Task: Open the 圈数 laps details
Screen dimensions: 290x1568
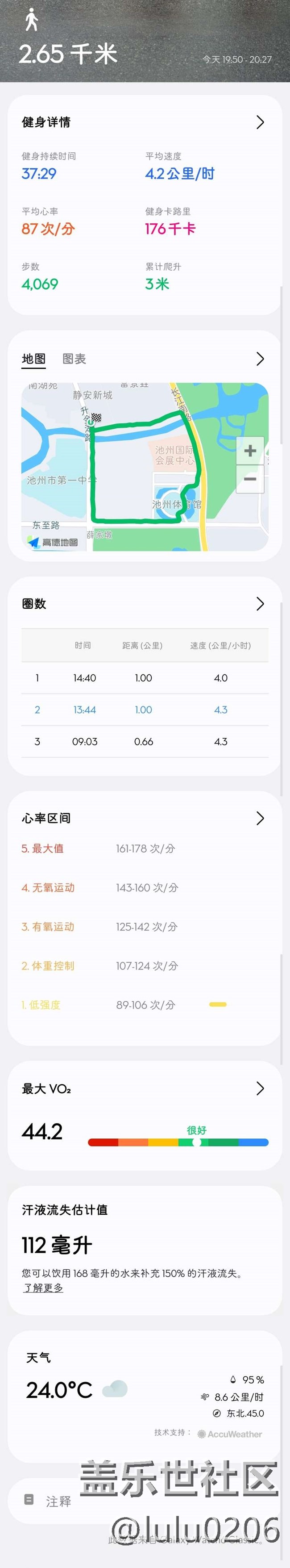Action: (260, 604)
